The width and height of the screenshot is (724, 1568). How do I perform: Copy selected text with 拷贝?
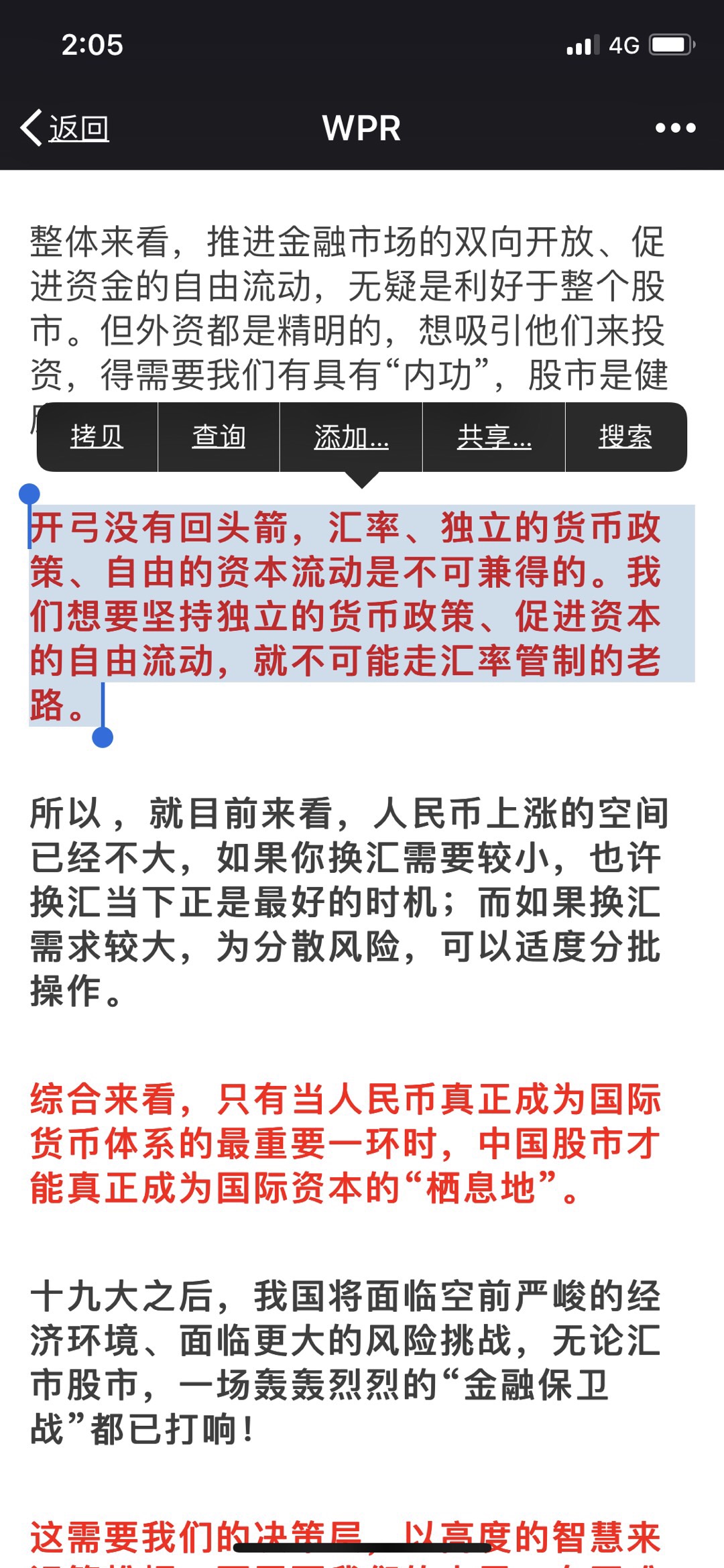(x=97, y=437)
